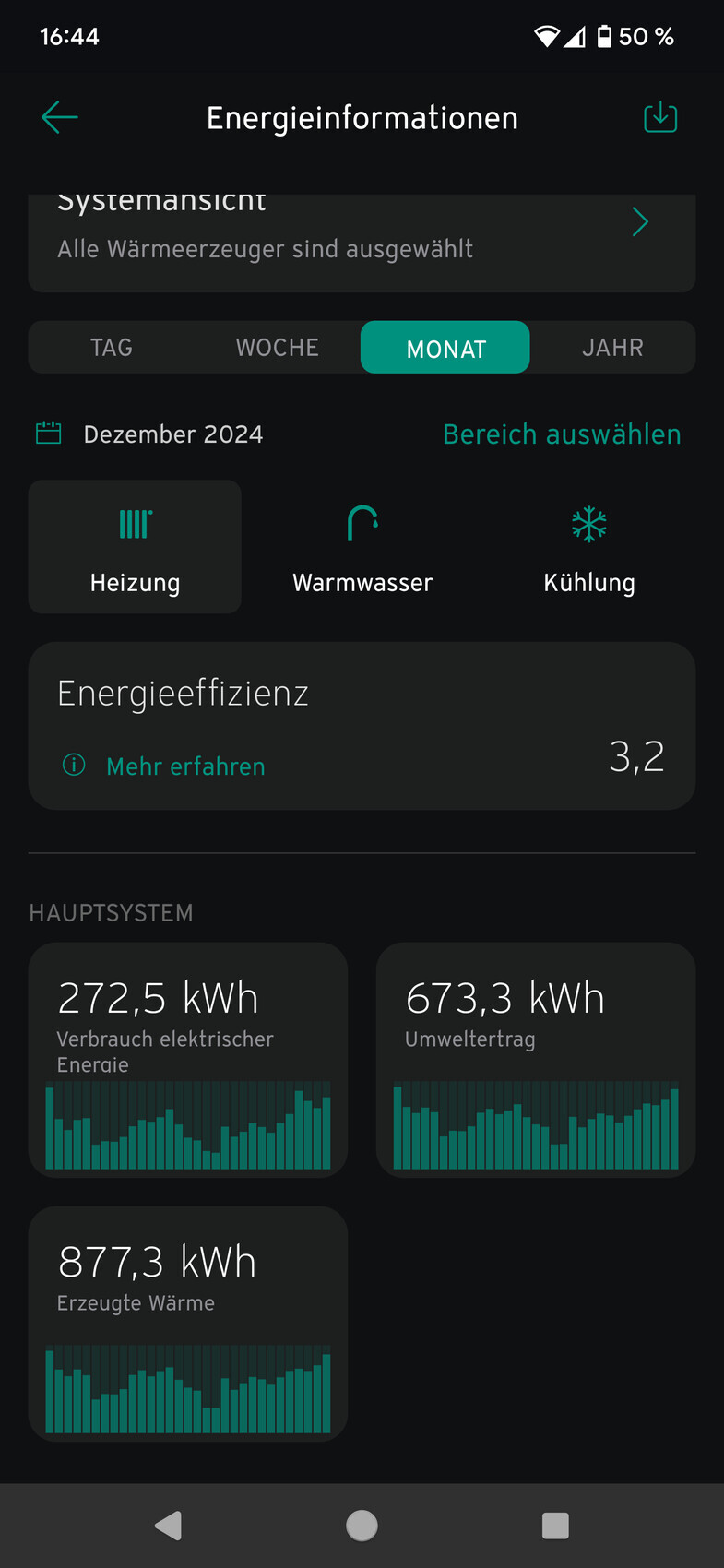Open the Verbrauch elektrischer Energie card
The image size is (724, 1568).
coord(188,1060)
